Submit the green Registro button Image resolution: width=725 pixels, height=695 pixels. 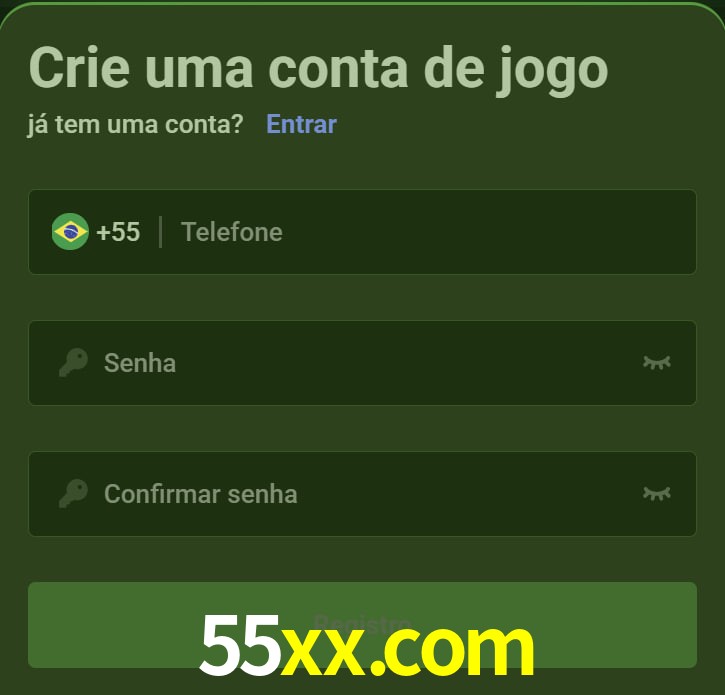[362, 624]
